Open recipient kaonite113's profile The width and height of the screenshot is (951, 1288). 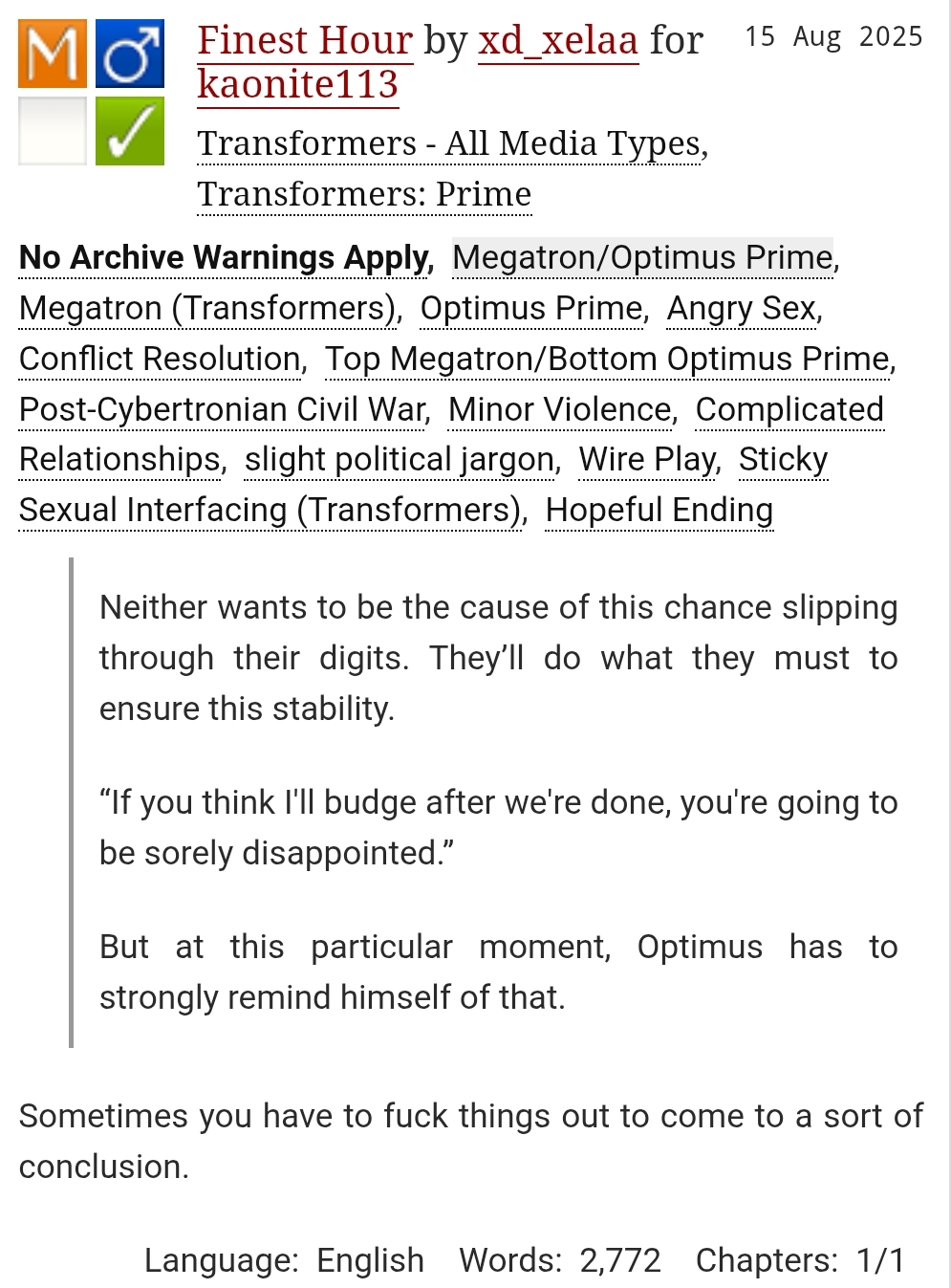tap(297, 85)
